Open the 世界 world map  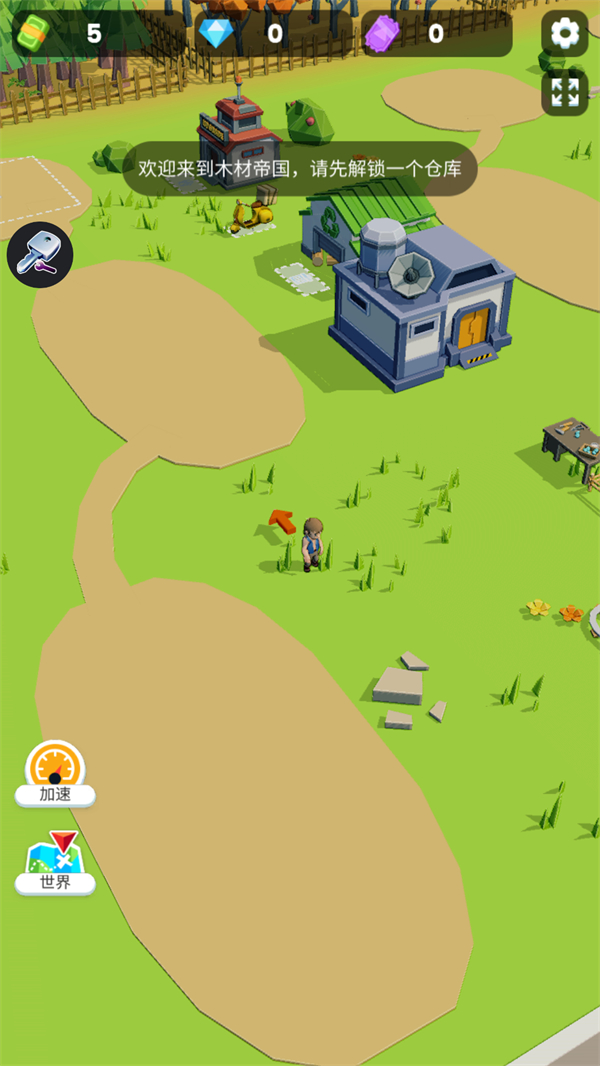click(55, 862)
